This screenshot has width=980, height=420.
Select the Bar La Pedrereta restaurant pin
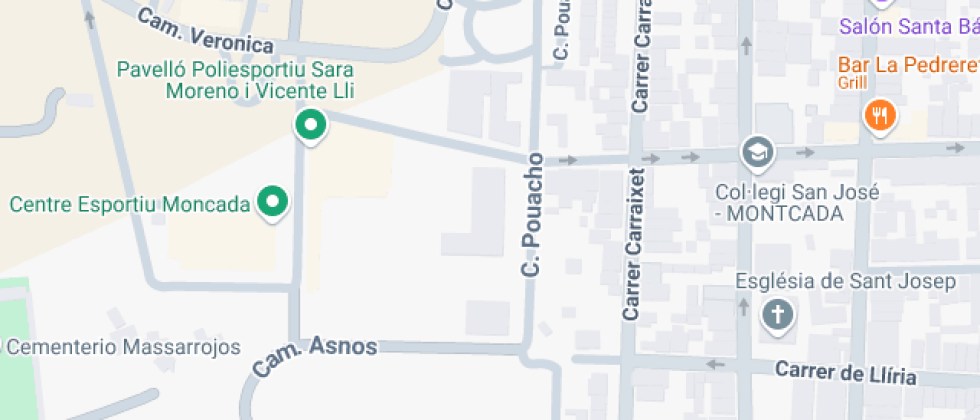tap(880, 116)
